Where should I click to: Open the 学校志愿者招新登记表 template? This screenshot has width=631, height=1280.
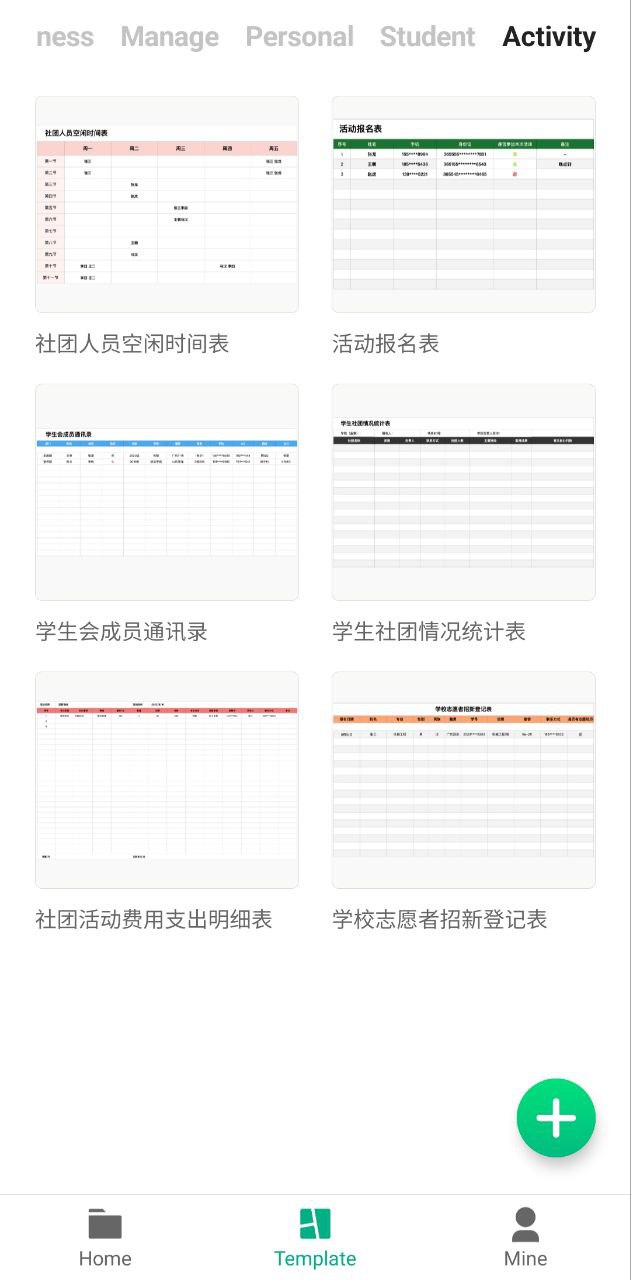coord(463,780)
